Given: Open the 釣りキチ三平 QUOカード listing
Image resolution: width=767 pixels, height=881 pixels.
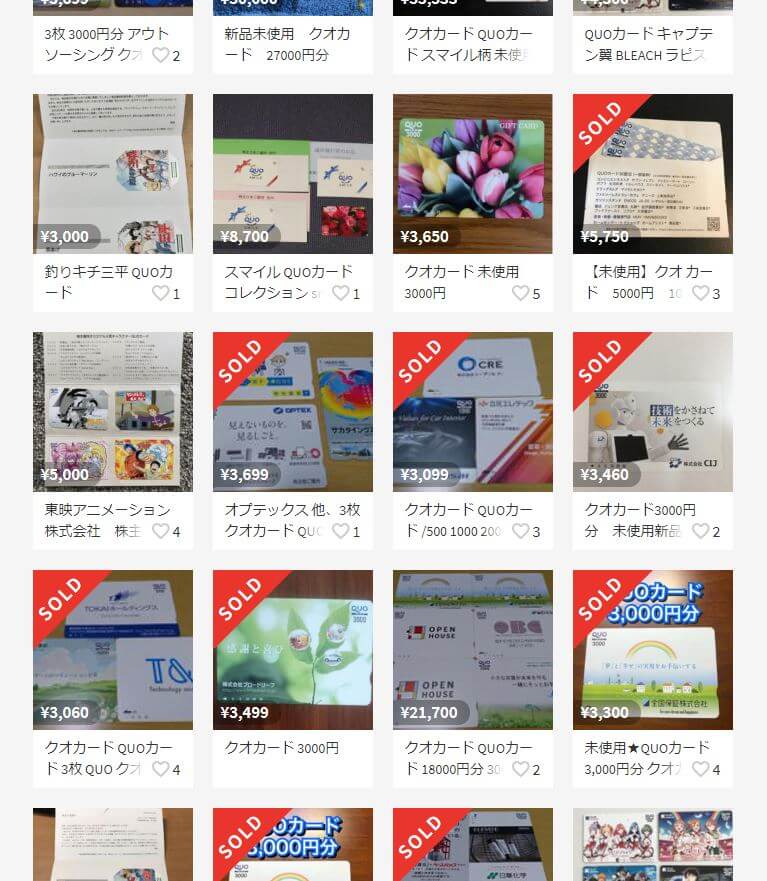Looking at the screenshot, I should tap(112, 174).
